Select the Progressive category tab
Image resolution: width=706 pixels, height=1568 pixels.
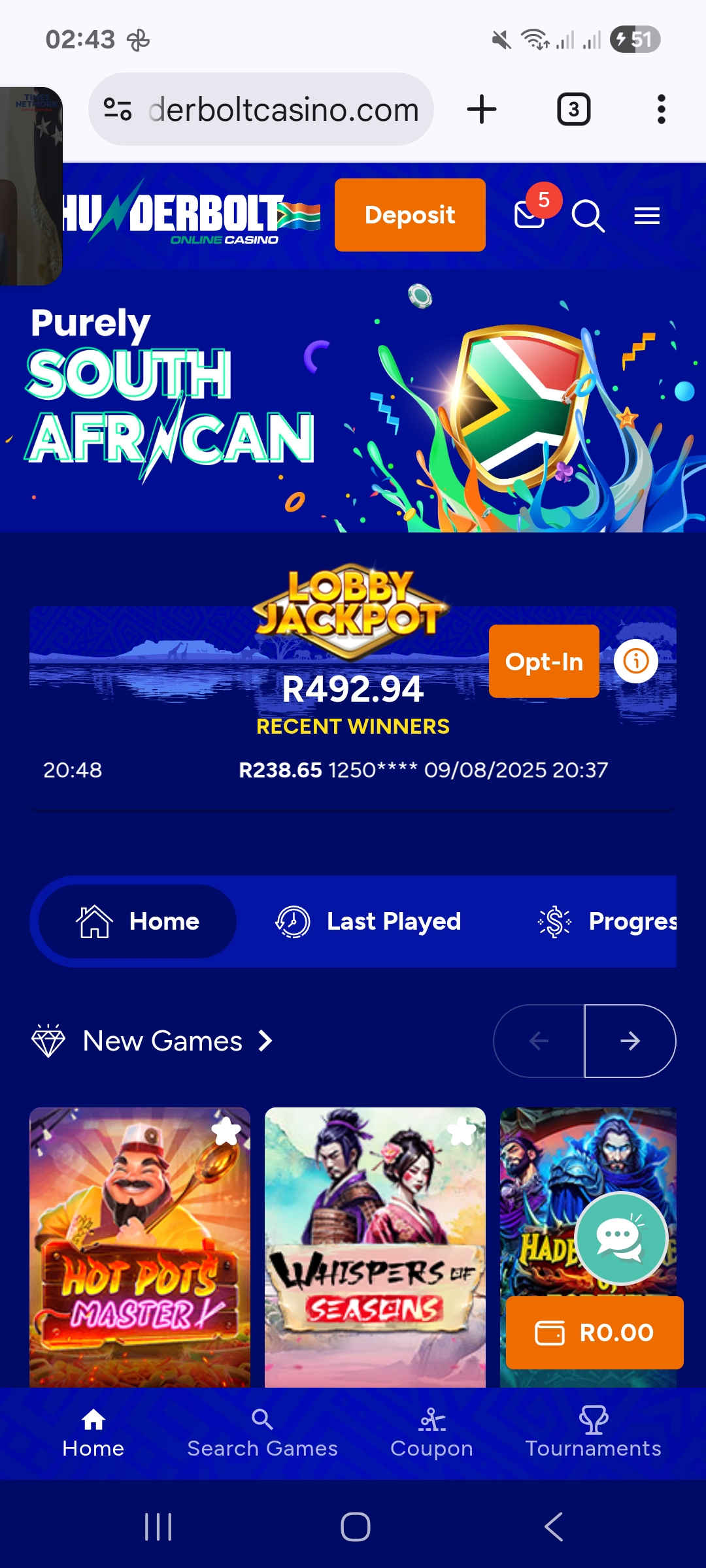[x=607, y=922]
